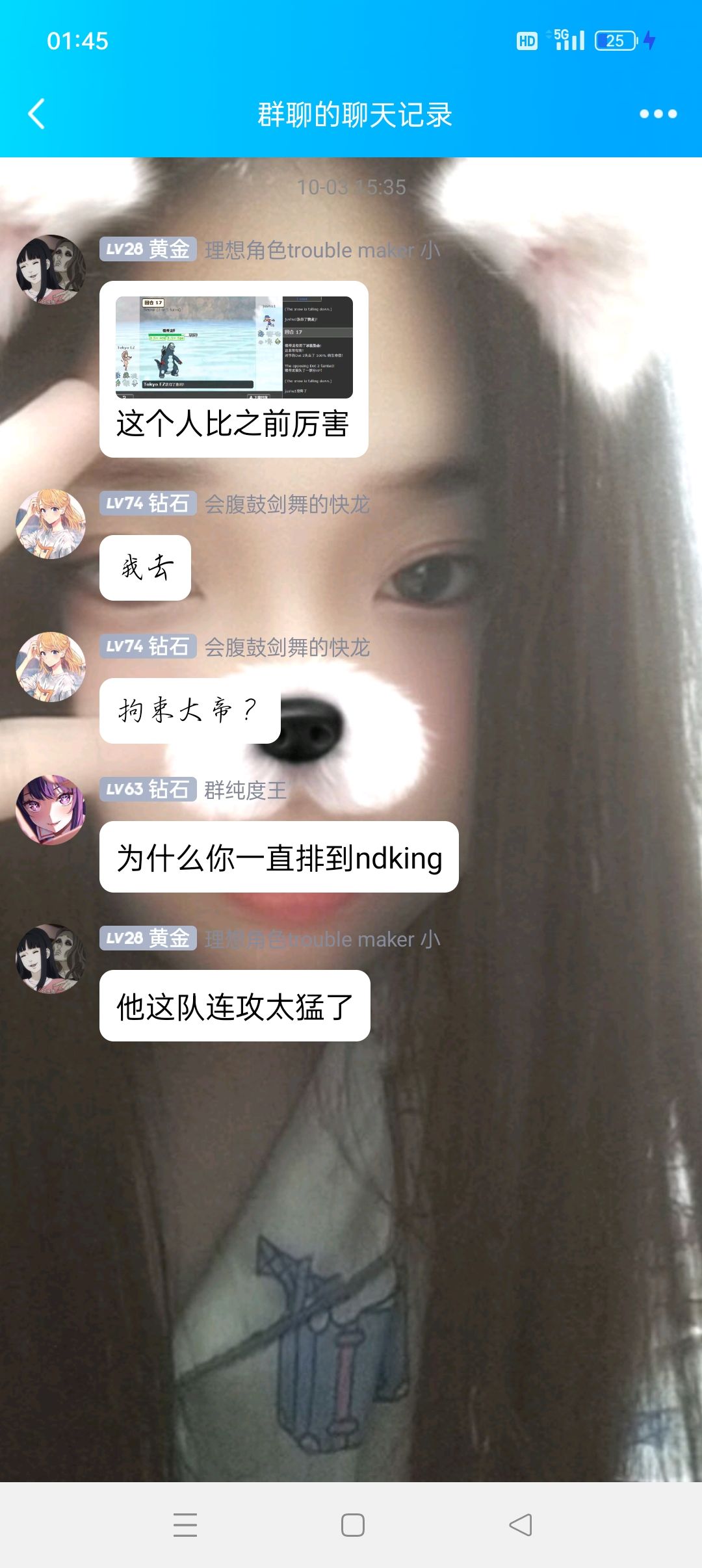The image size is (702, 1568).
Task: Open the three-dot more options menu
Action: tap(658, 114)
